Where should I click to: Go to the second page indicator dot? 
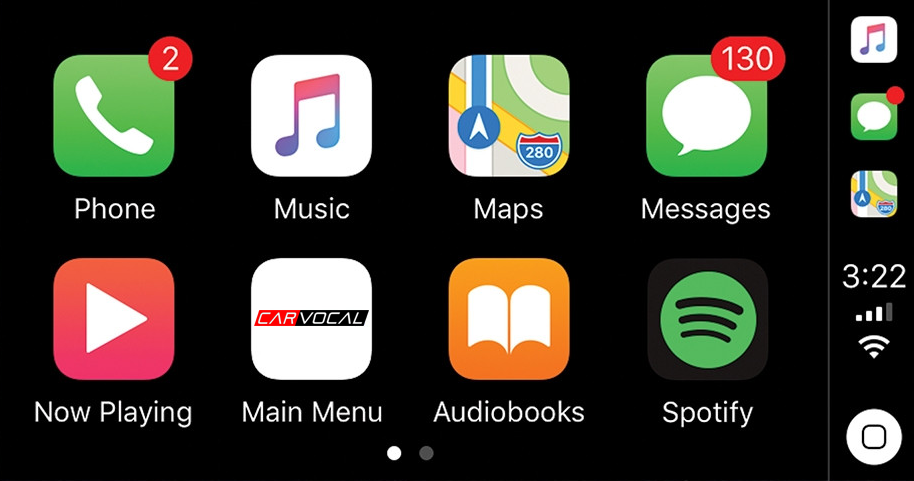pyautogui.click(x=426, y=453)
